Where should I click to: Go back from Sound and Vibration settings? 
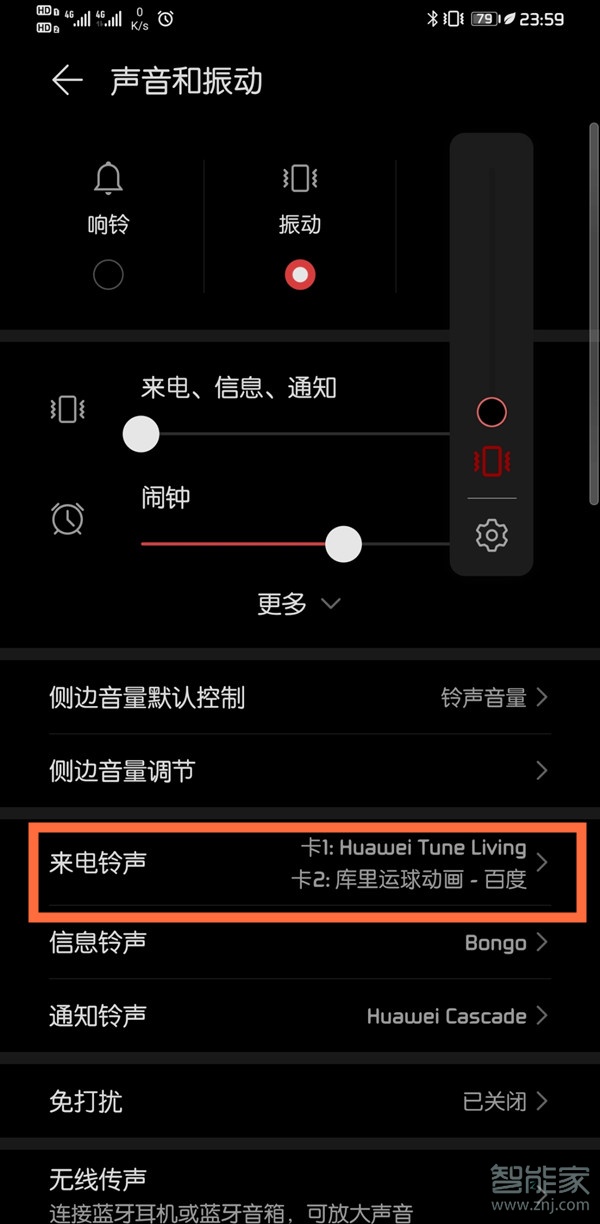coord(67,81)
